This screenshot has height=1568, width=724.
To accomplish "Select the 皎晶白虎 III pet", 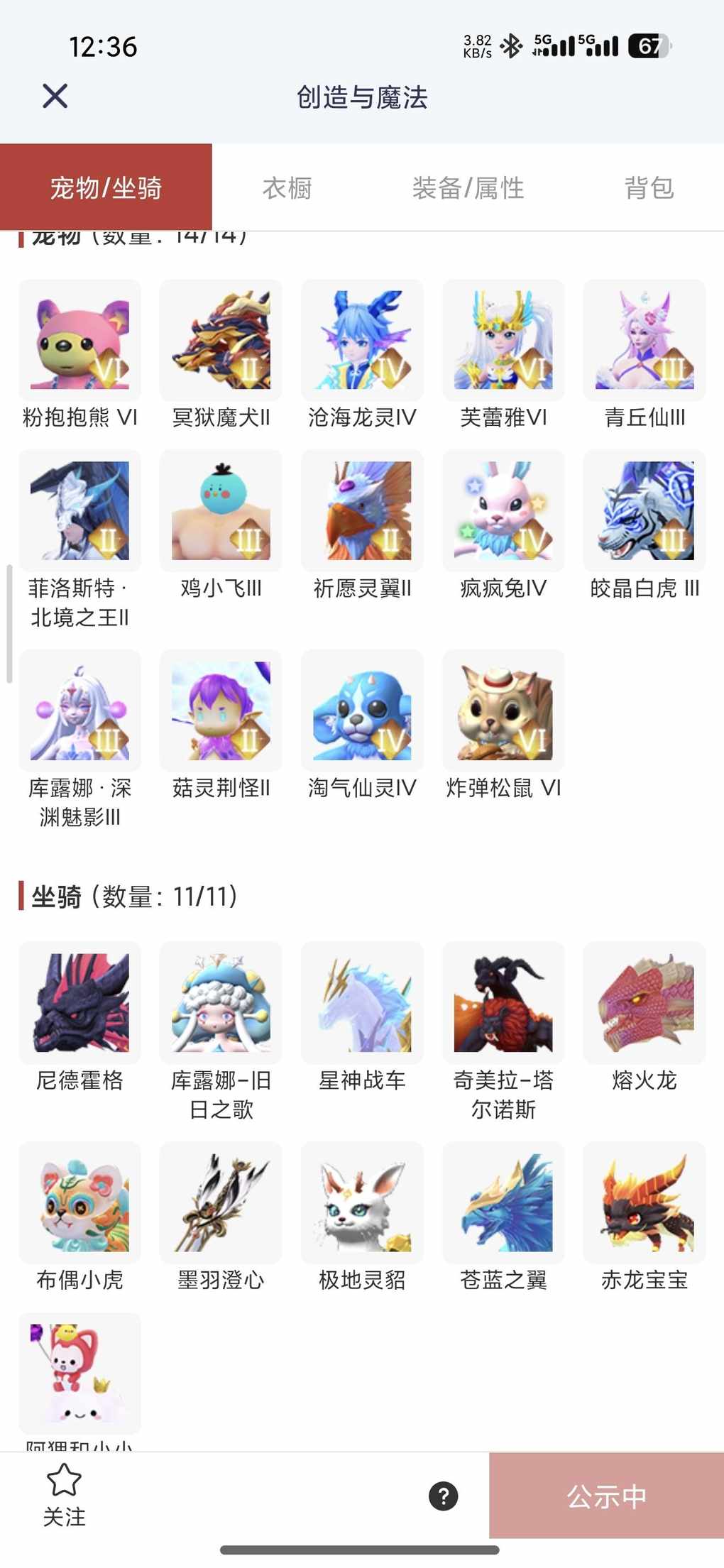I will pos(645,511).
